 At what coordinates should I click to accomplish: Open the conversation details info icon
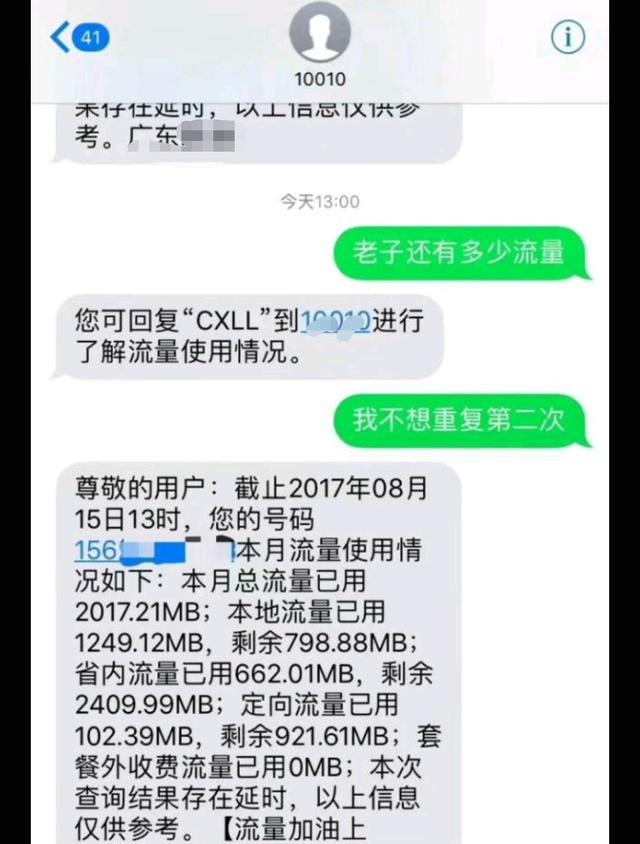567,38
